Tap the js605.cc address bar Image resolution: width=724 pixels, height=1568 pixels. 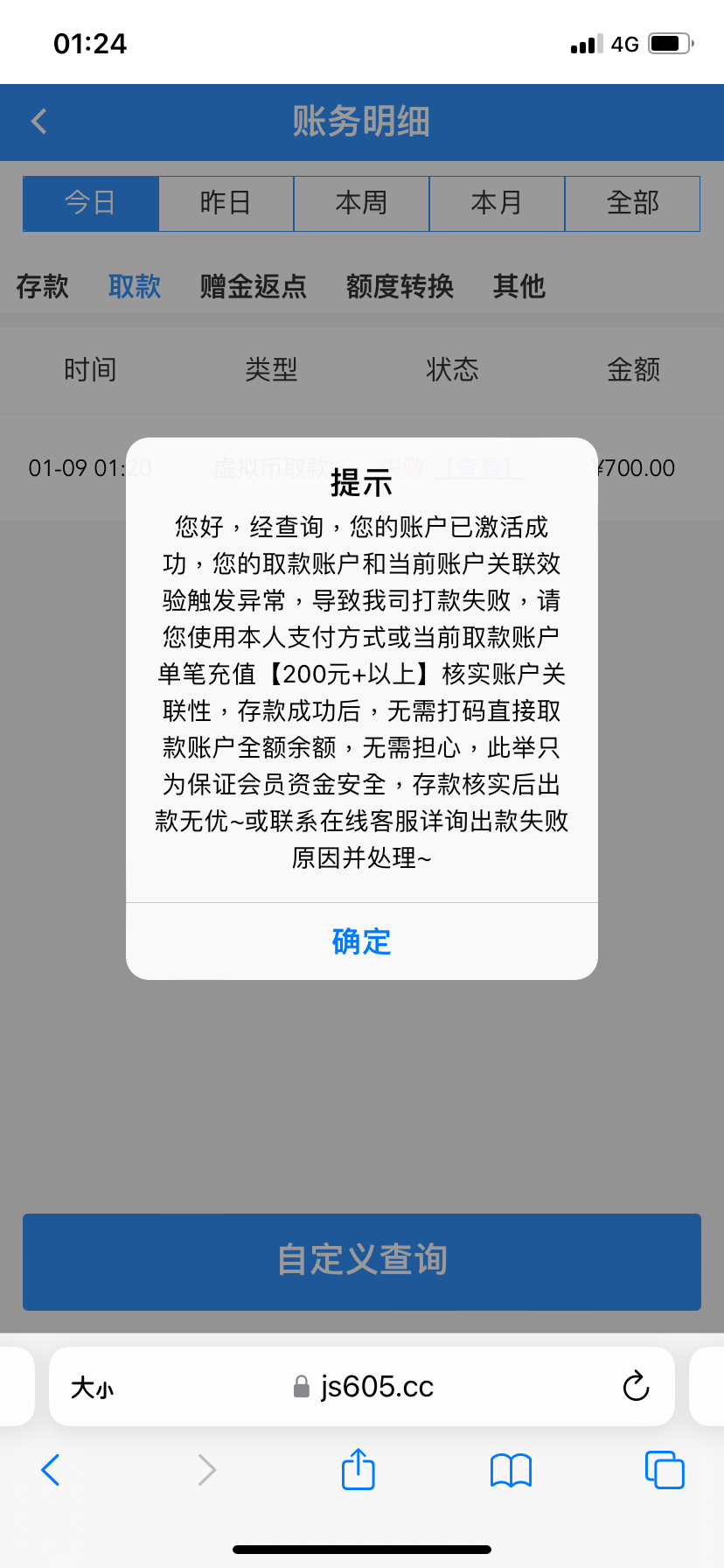(x=362, y=1386)
